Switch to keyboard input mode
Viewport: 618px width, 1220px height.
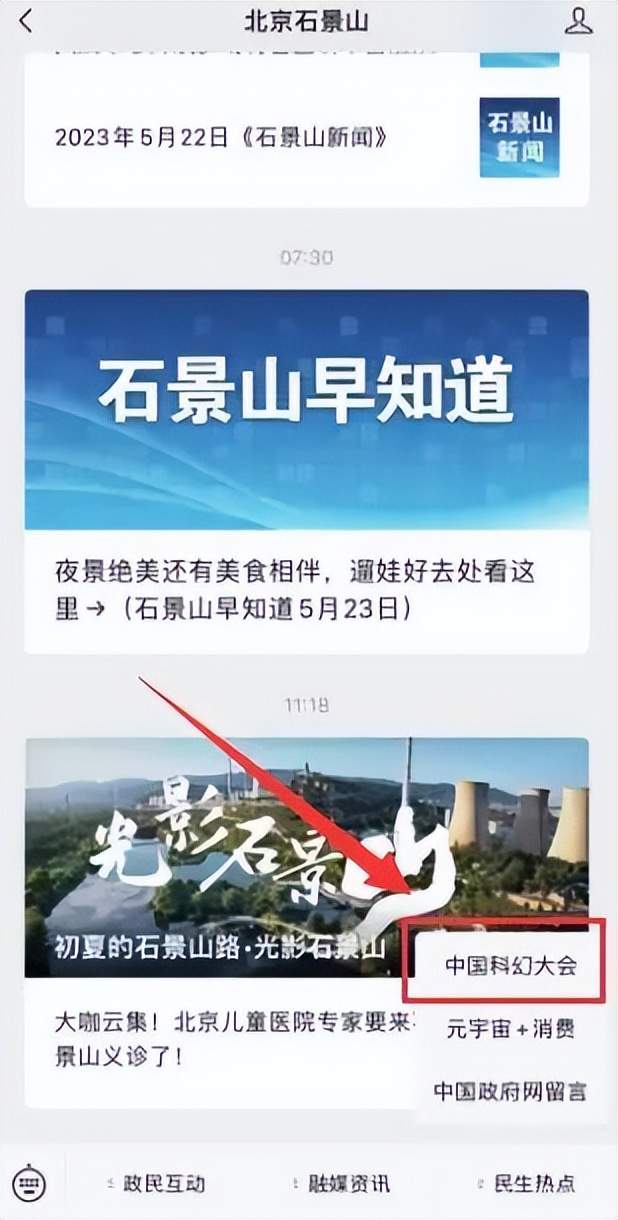(30, 1184)
